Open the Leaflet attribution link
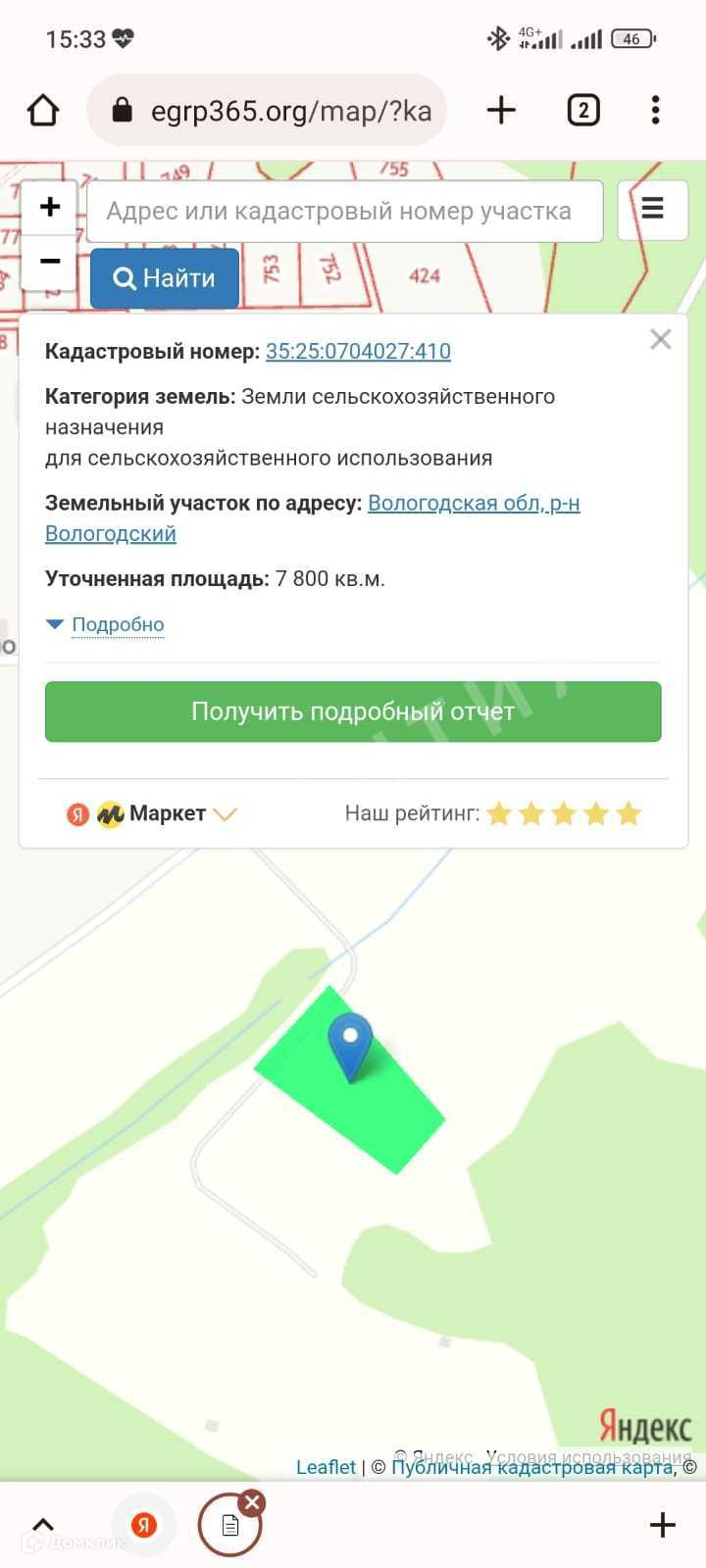Image resolution: width=706 pixels, height=1568 pixels. [x=326, y=1467]
